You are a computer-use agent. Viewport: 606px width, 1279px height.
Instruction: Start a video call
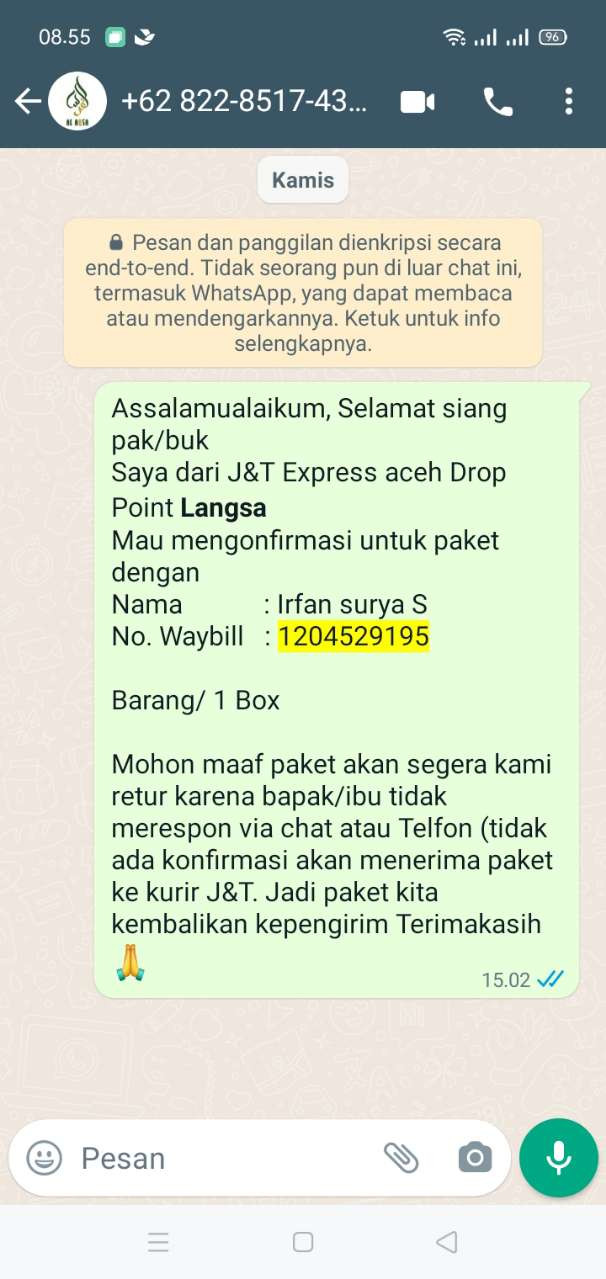[x=417, y=101]
